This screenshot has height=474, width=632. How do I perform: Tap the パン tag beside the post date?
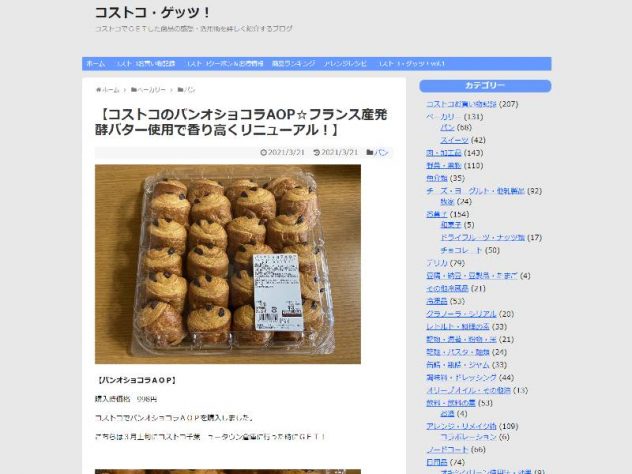[381, 152]
